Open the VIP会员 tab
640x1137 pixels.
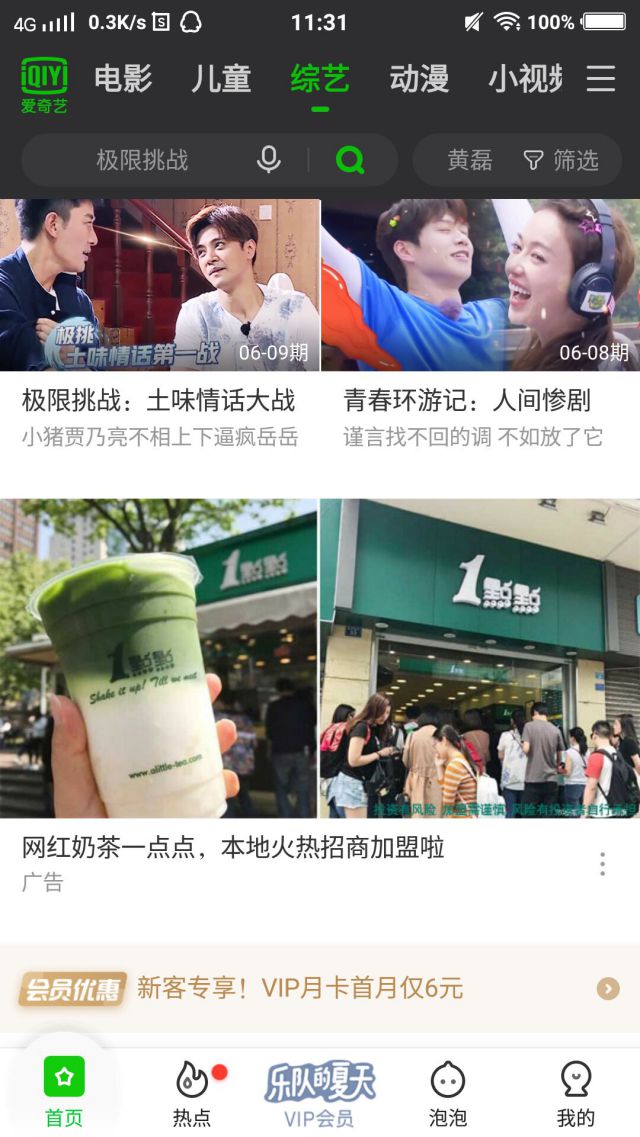coord(320,1092)
